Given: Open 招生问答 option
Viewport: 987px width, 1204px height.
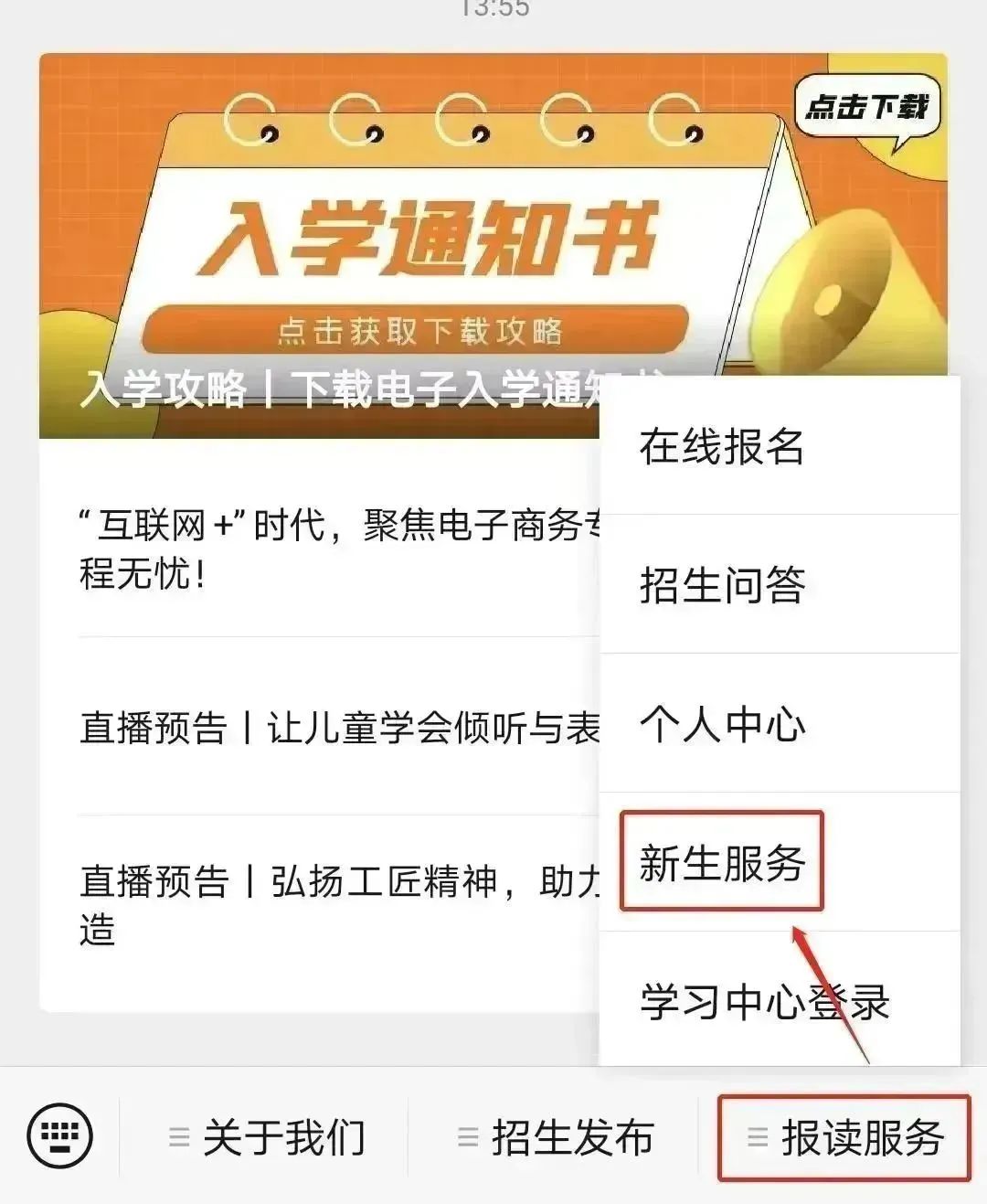Looking at the screenshot, I should pos(722,585).
